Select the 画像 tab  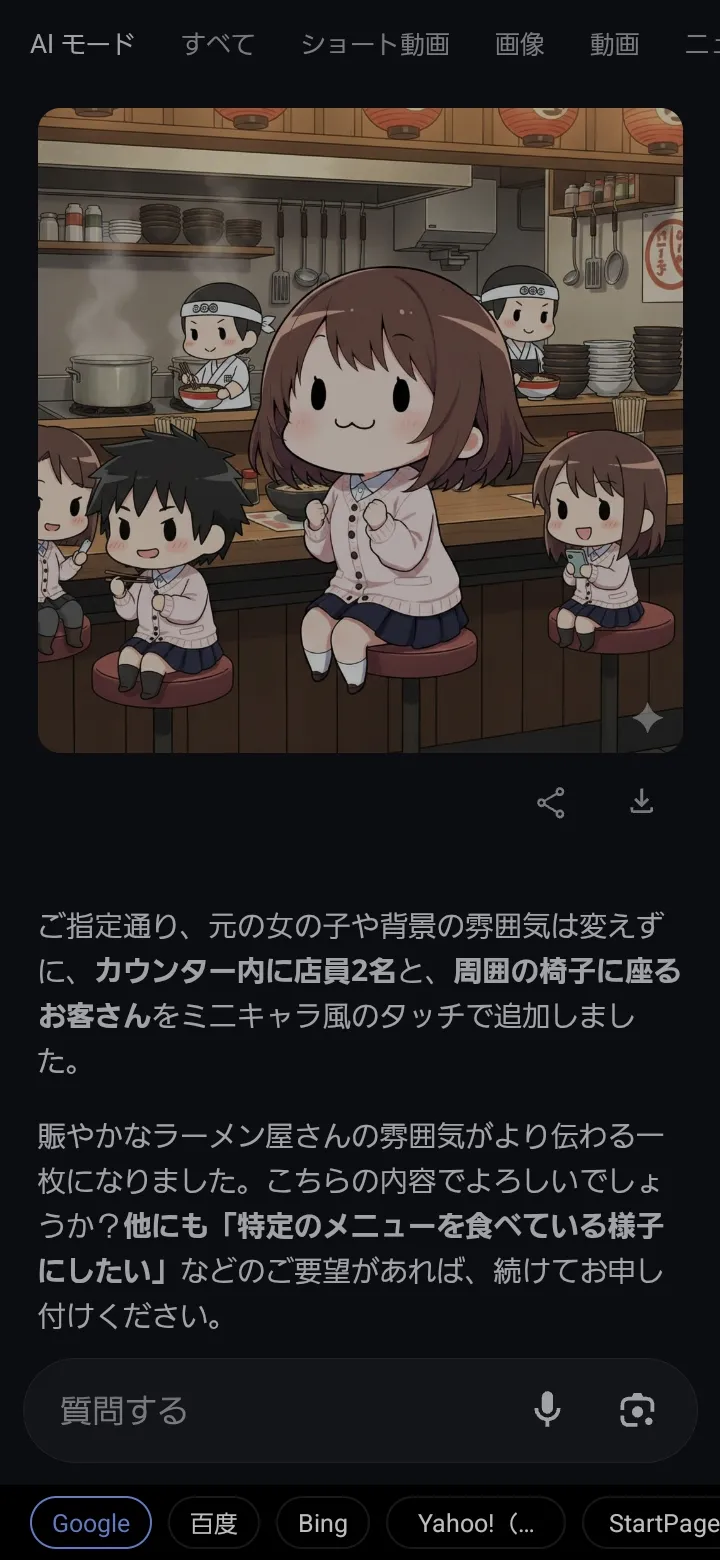520,44
